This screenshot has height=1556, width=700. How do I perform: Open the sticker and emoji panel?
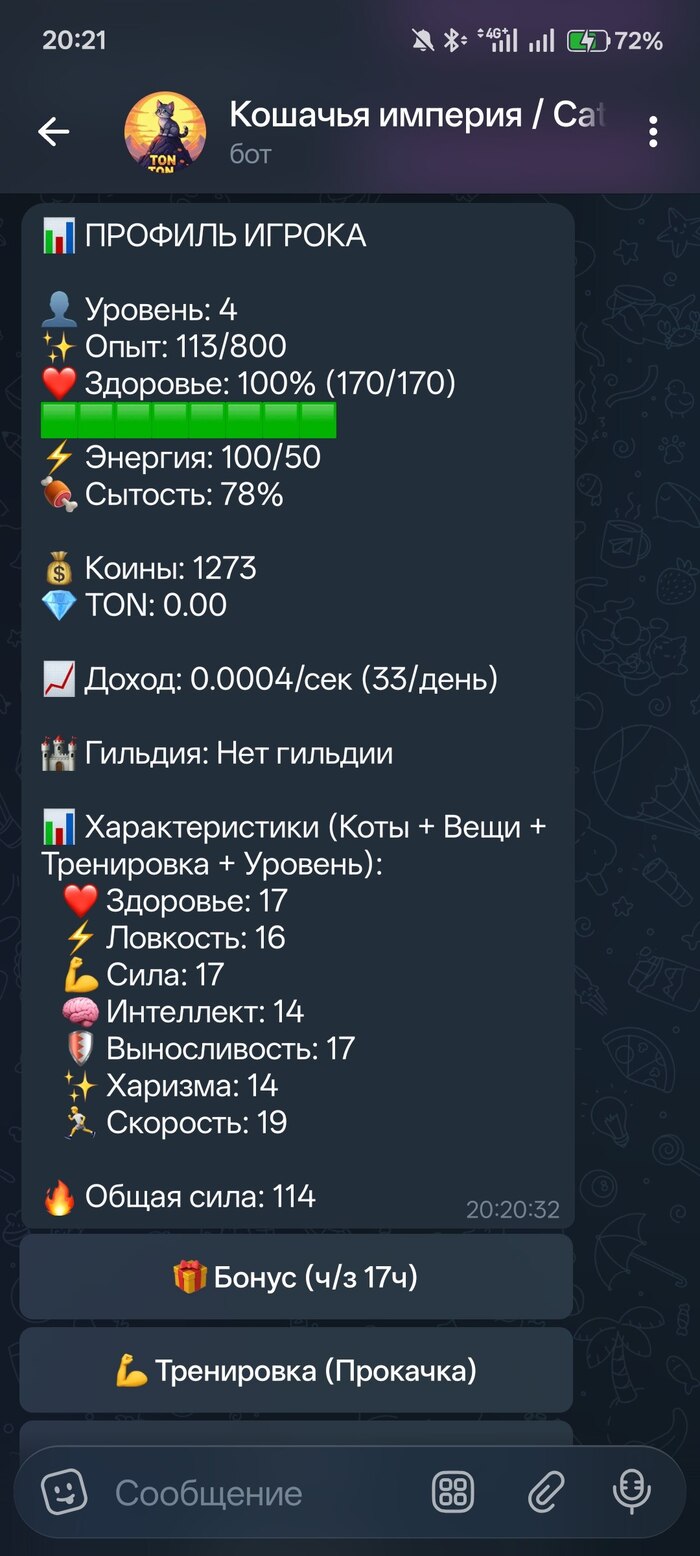[x=64, y=1493]
